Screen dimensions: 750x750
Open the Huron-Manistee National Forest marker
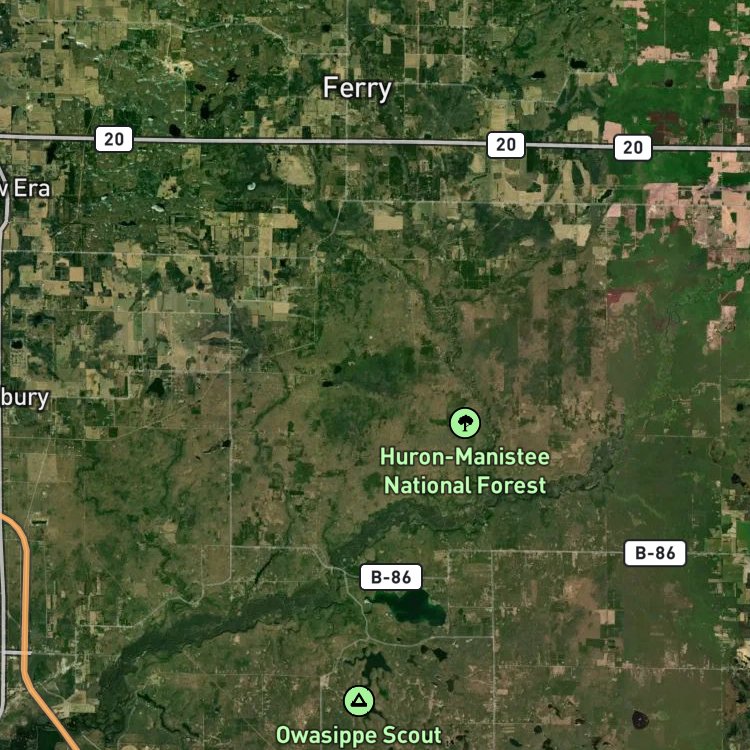click(x=464, y=423)
